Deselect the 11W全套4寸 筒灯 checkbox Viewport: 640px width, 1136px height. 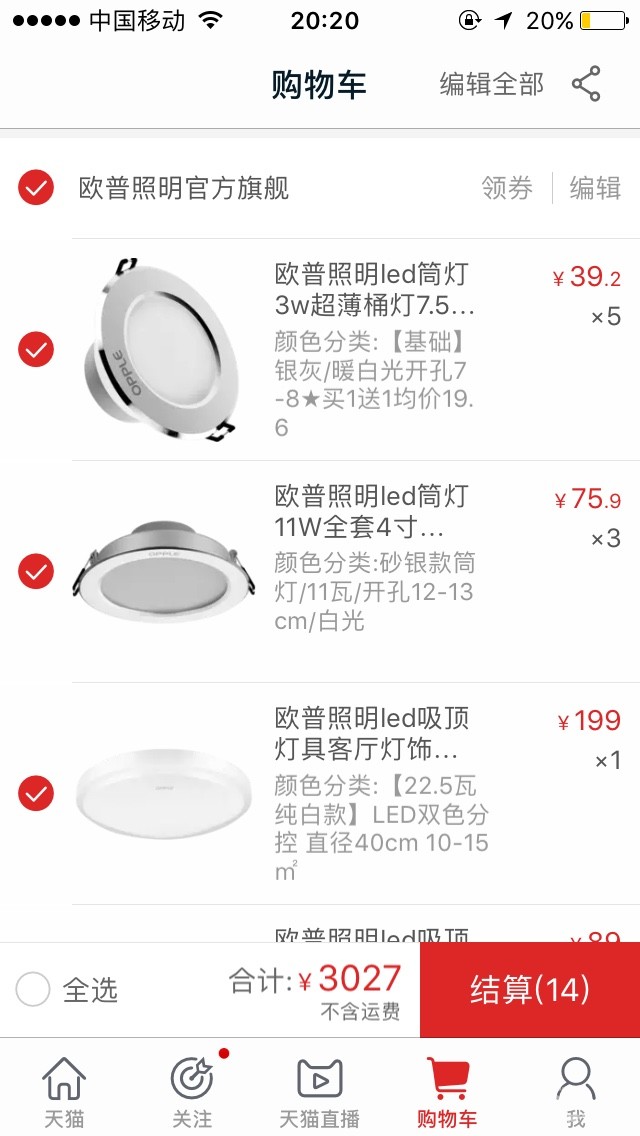point(36,571)
